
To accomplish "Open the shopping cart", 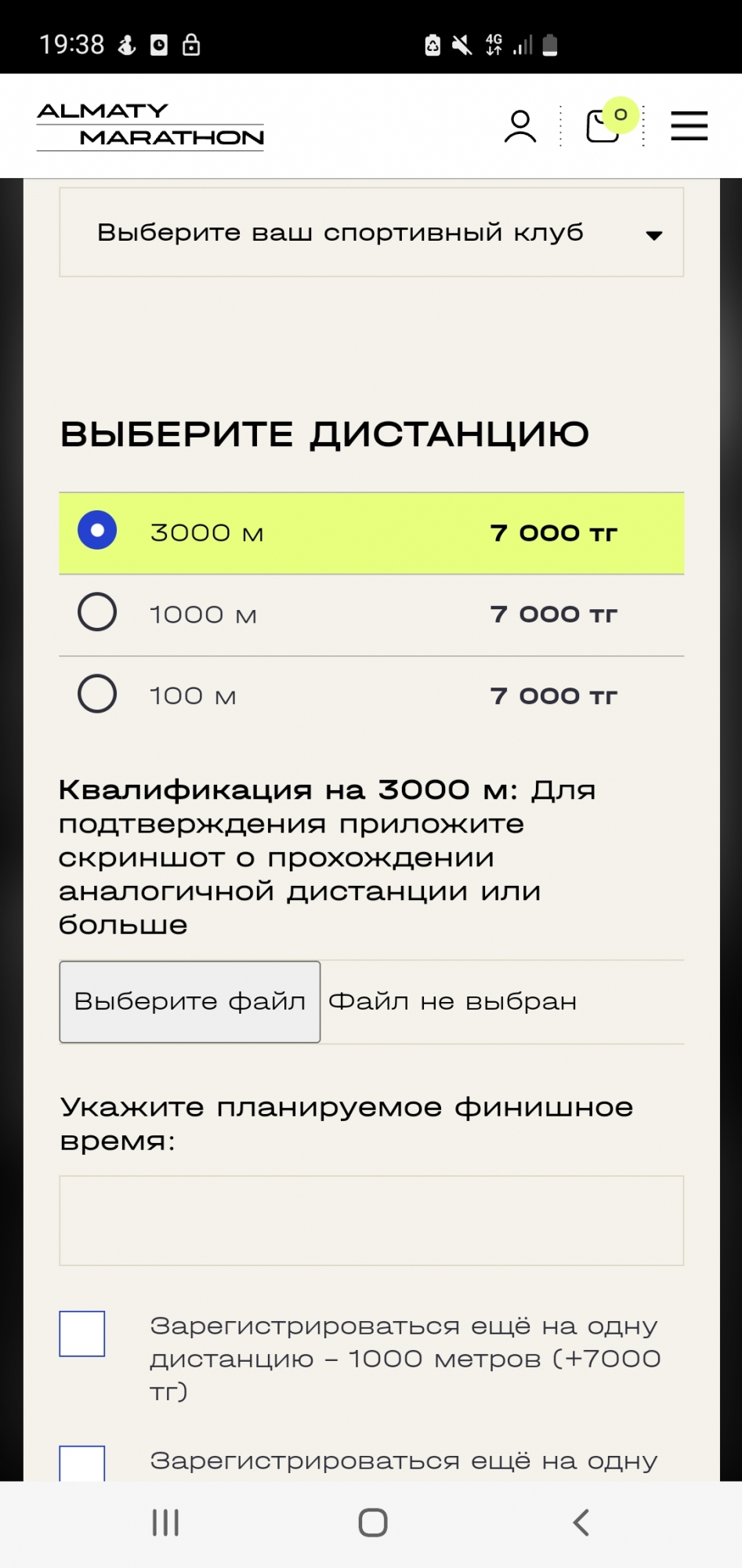I will (603, 125).
